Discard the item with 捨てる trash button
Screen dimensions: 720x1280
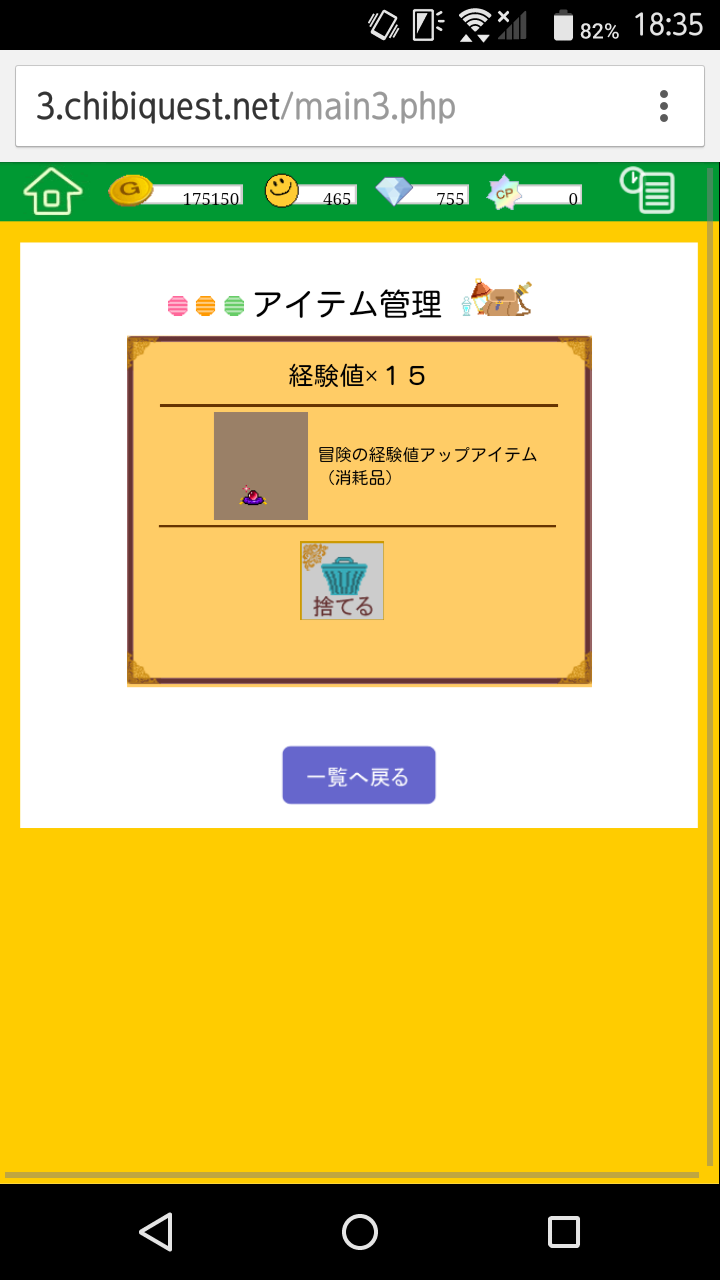(342, 581)
